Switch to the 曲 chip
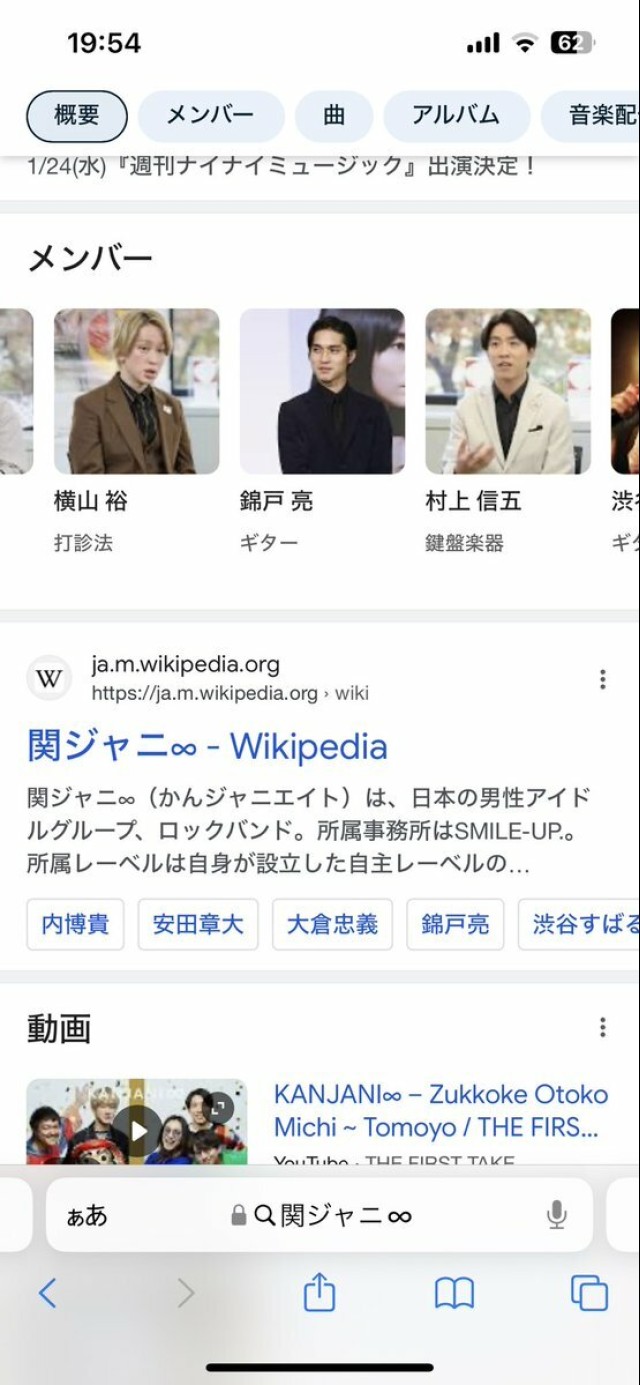The height and width of the screenshot is (1385, 640). (334, 116)
